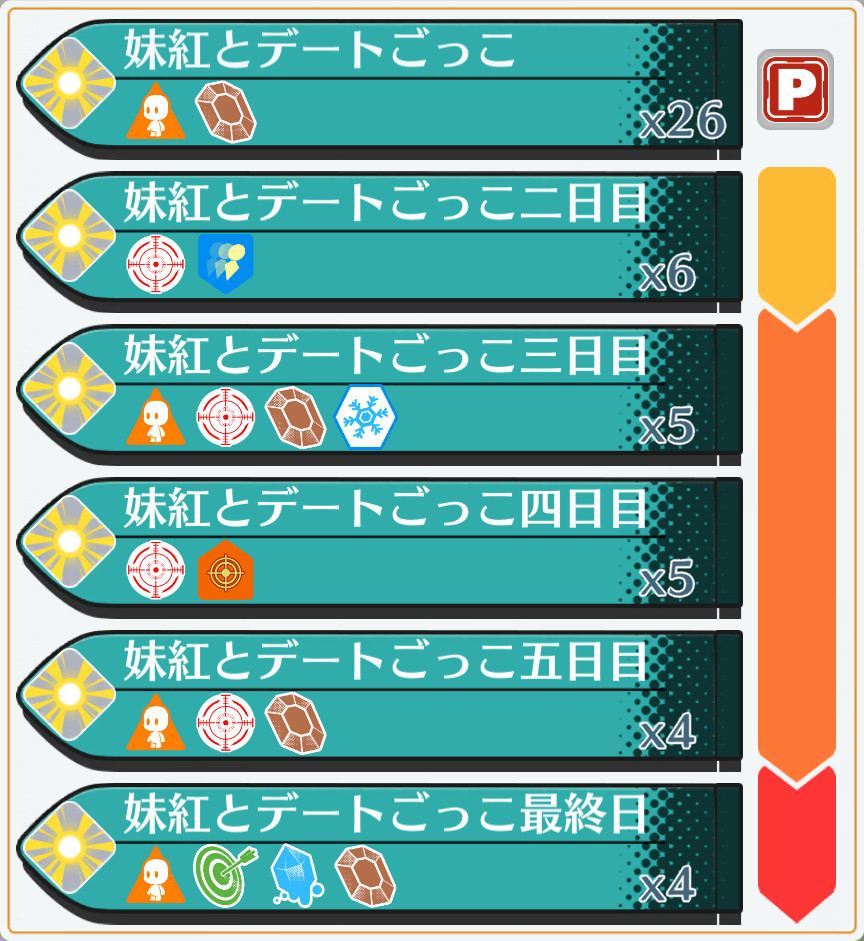The height and width of the screenshot is (941, 864).
Task: Tap the red P power button
Action: [795, 90]
